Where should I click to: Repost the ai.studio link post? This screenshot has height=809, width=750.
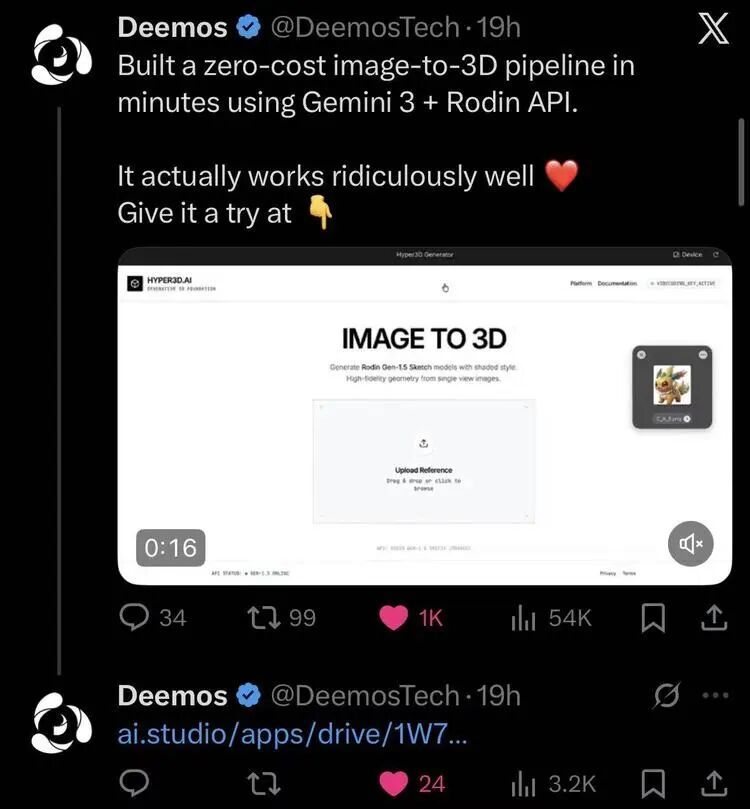tap(266, 782)
